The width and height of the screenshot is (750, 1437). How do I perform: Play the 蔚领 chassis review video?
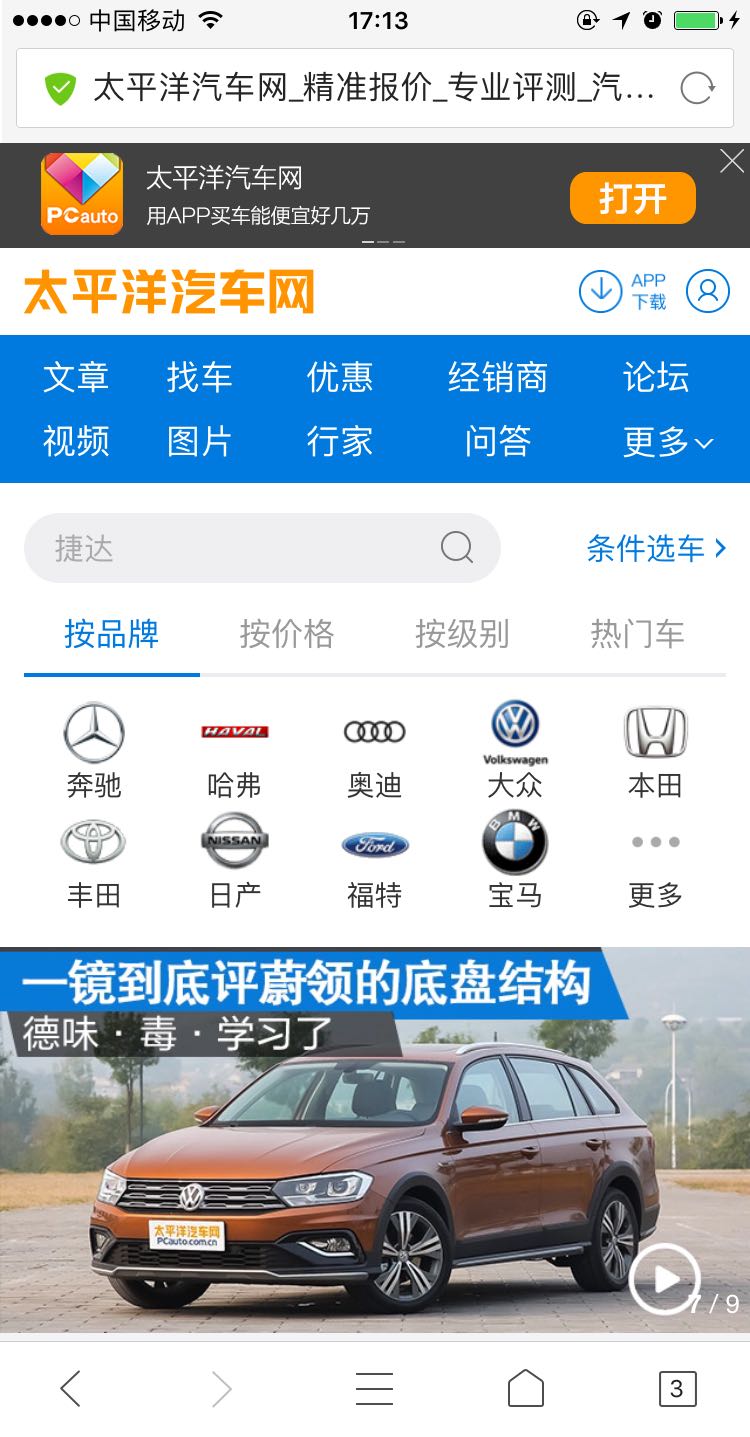[x=663, y=1277]
